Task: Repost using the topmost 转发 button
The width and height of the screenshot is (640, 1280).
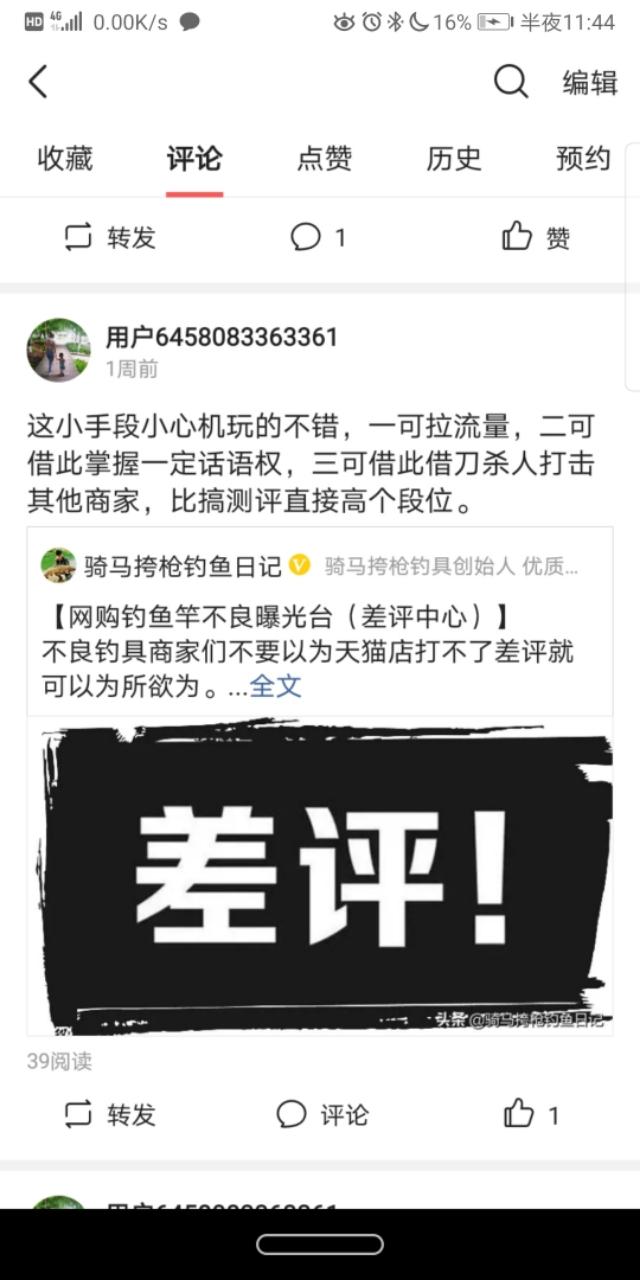Action: 110,237
